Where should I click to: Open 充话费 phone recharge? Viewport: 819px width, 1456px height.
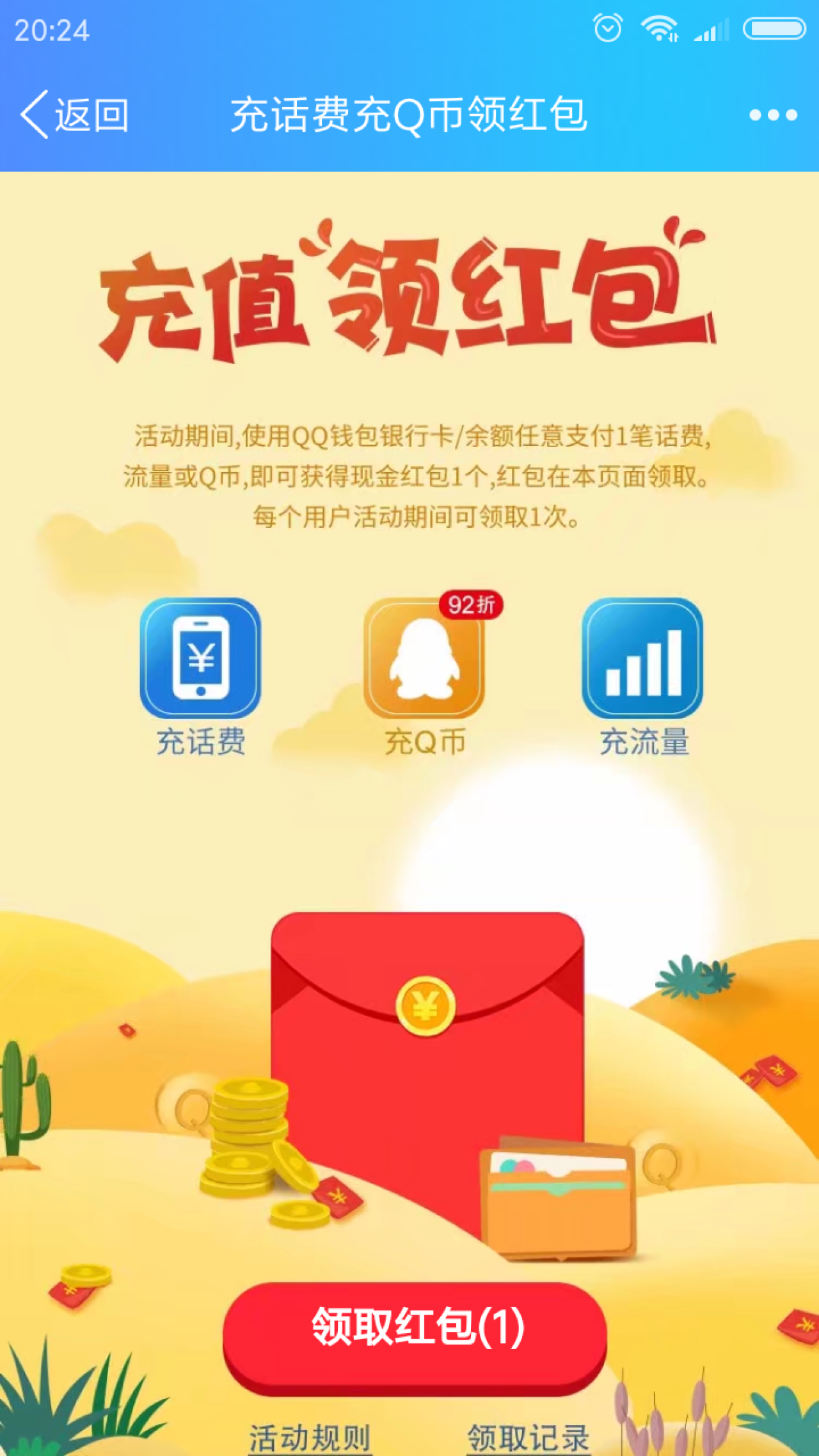(x=200, y=659)
